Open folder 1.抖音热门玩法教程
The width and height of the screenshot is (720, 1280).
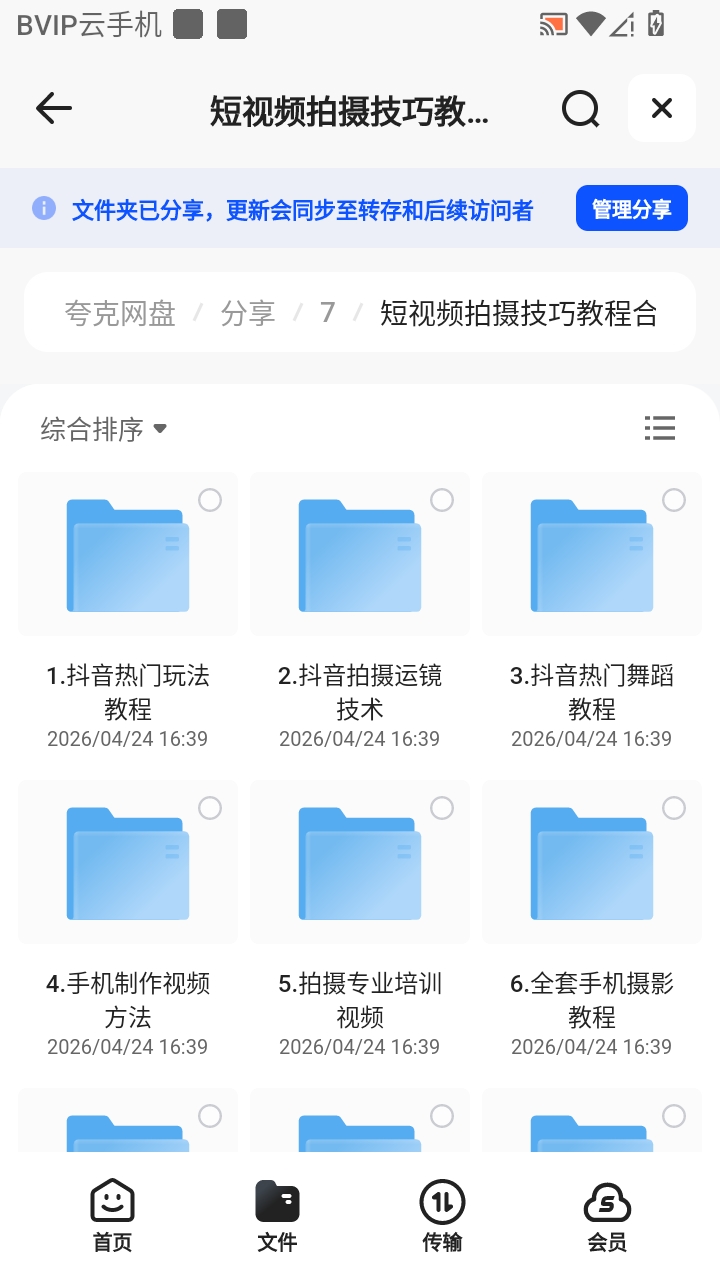[128, 610]
